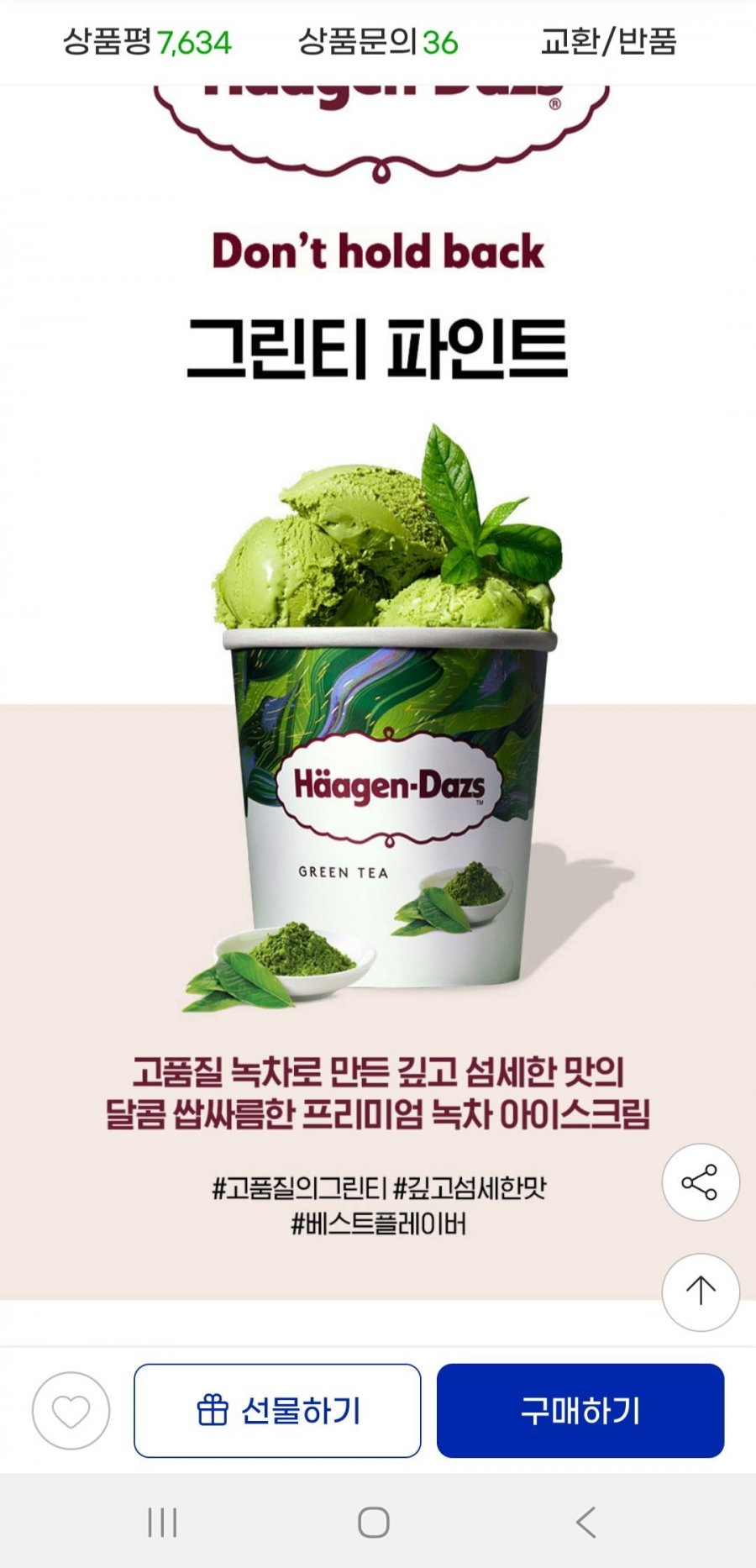Open the 교환/반품 tab

(x=609, y=42)
